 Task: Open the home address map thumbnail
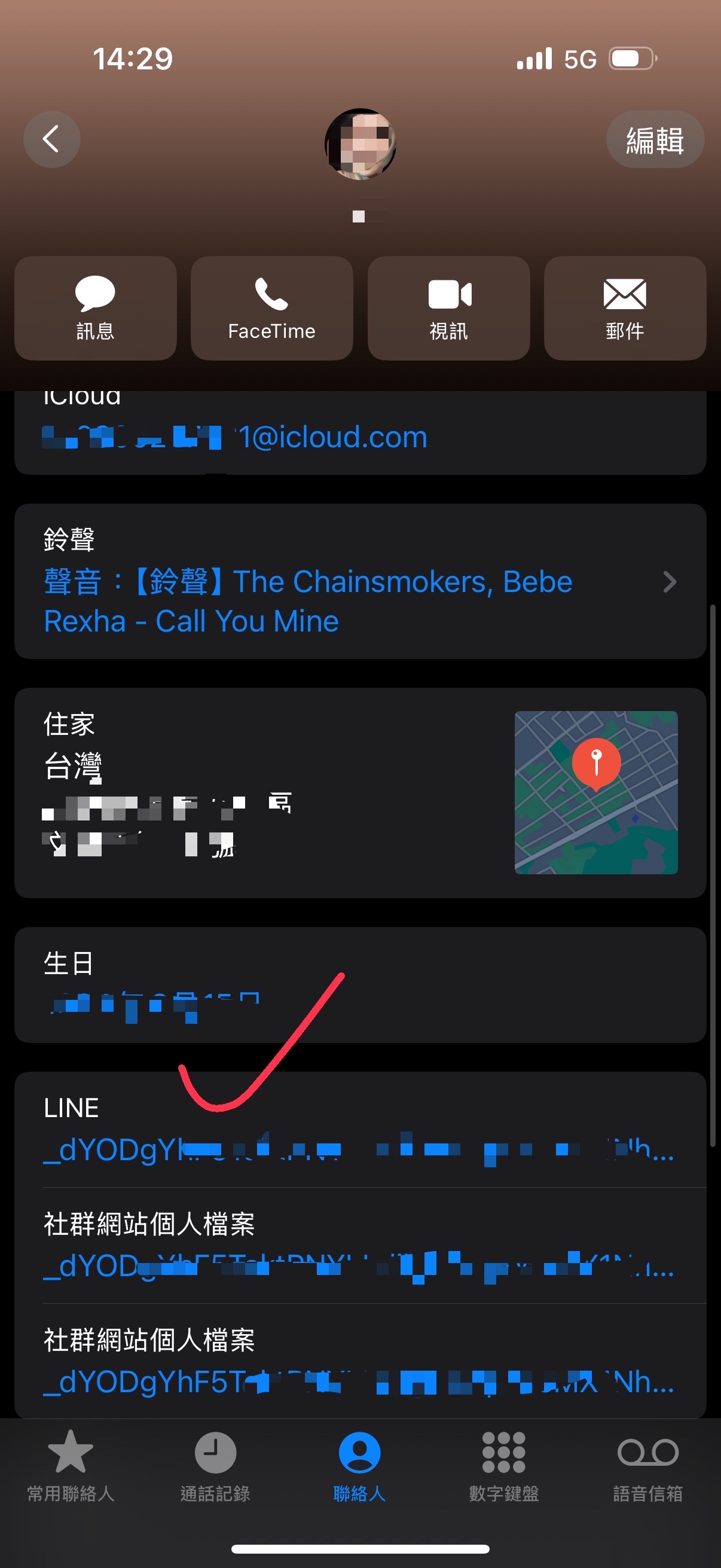[x=595, y=792]
